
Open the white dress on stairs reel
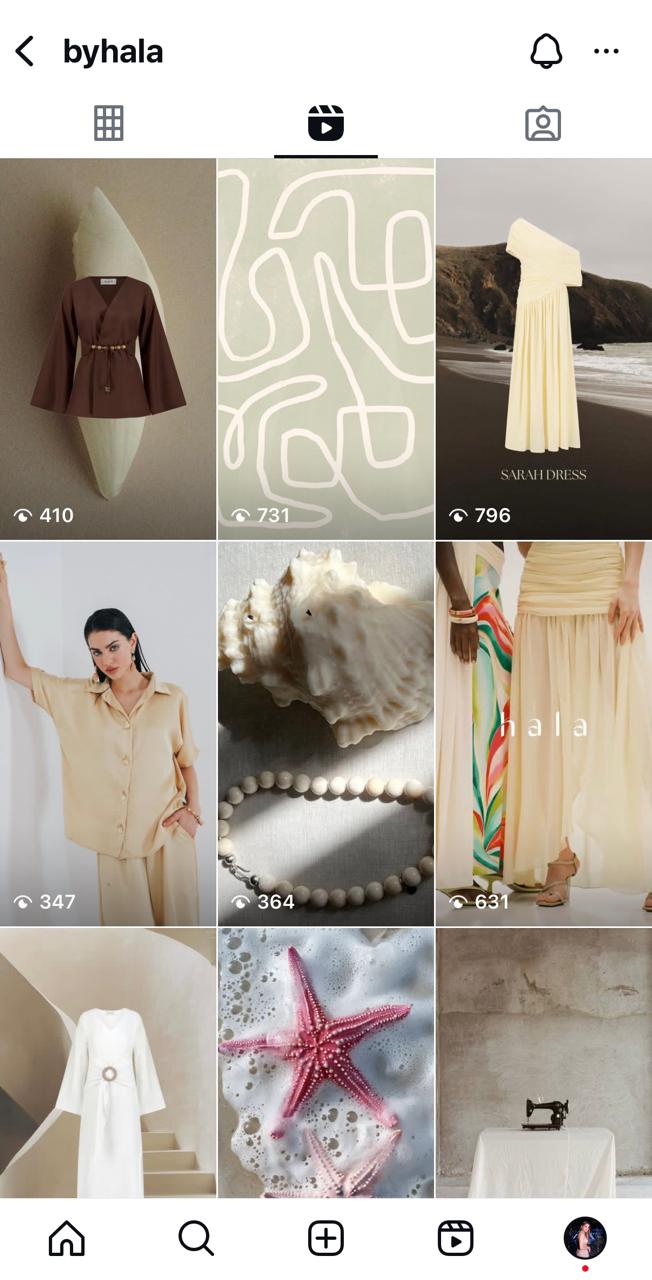[108, 1062]
